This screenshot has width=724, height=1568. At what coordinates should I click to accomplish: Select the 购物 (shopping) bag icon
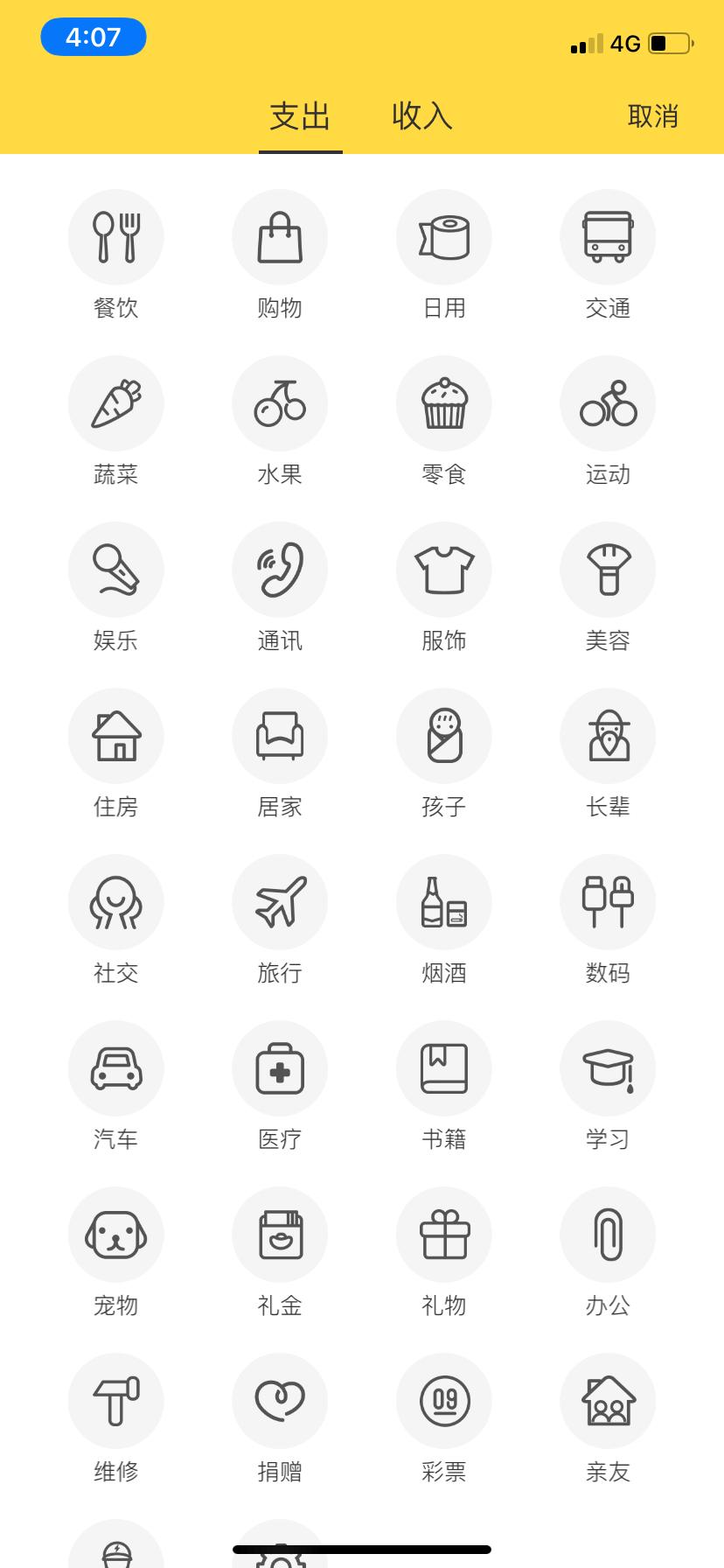click(280, 237)
